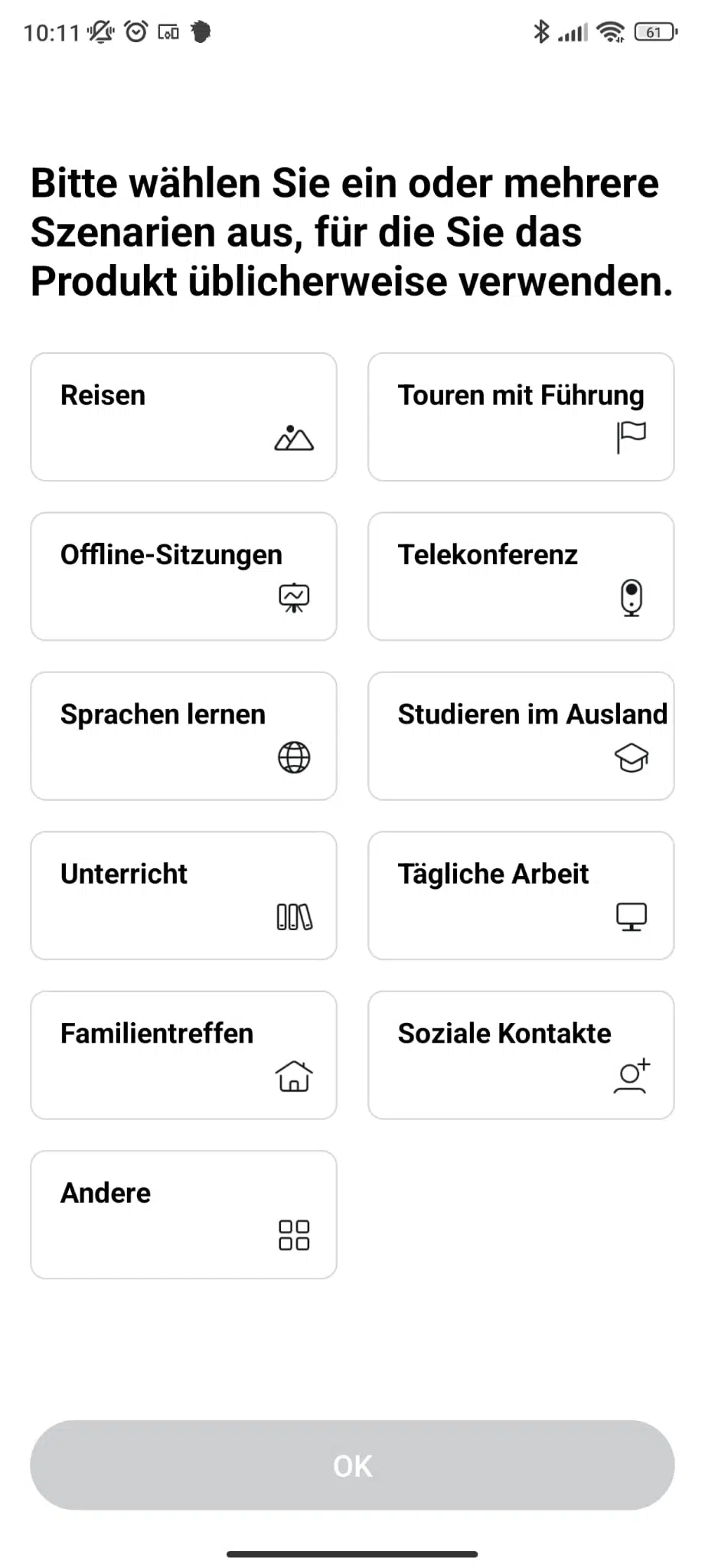Choose Soziale Kontakte
Screen dimensions: 705x1568
(521, 1055)
